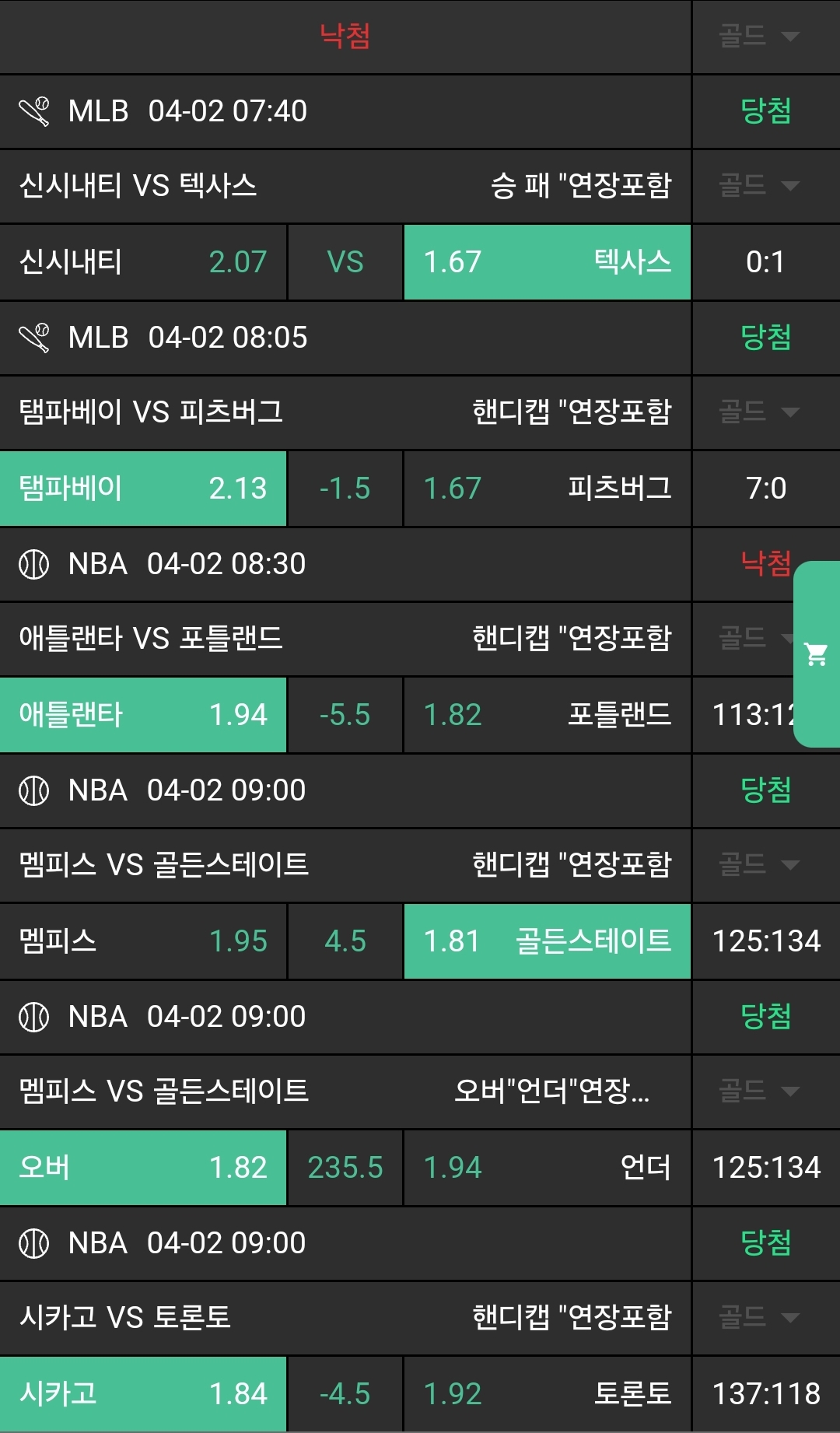The width and height of the screenshot is (840, 1433).
Task: Pick 애틀랜타 handicap at 1.94
Action: coord(143,715)
